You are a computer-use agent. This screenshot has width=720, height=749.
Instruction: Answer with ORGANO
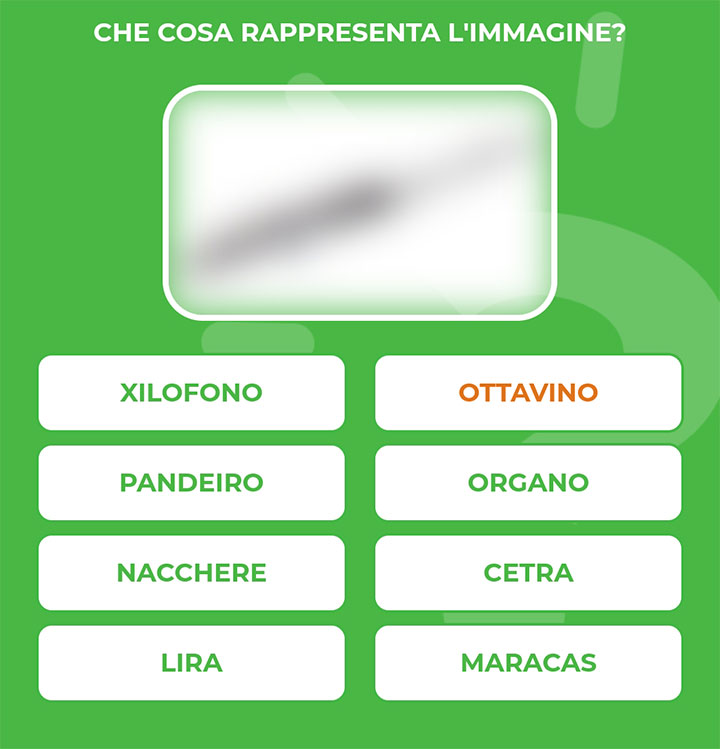tap(528, 482)
